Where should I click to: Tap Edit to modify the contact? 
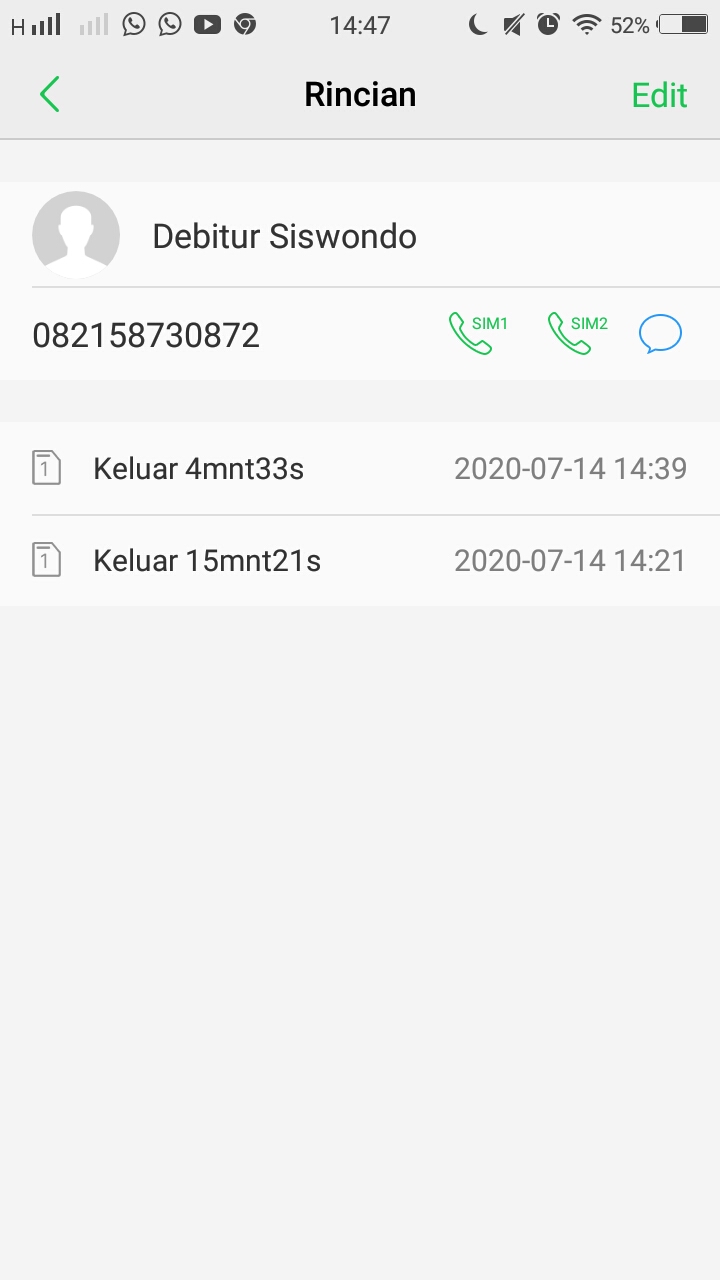pyautogui.click(x=658, y=95)
